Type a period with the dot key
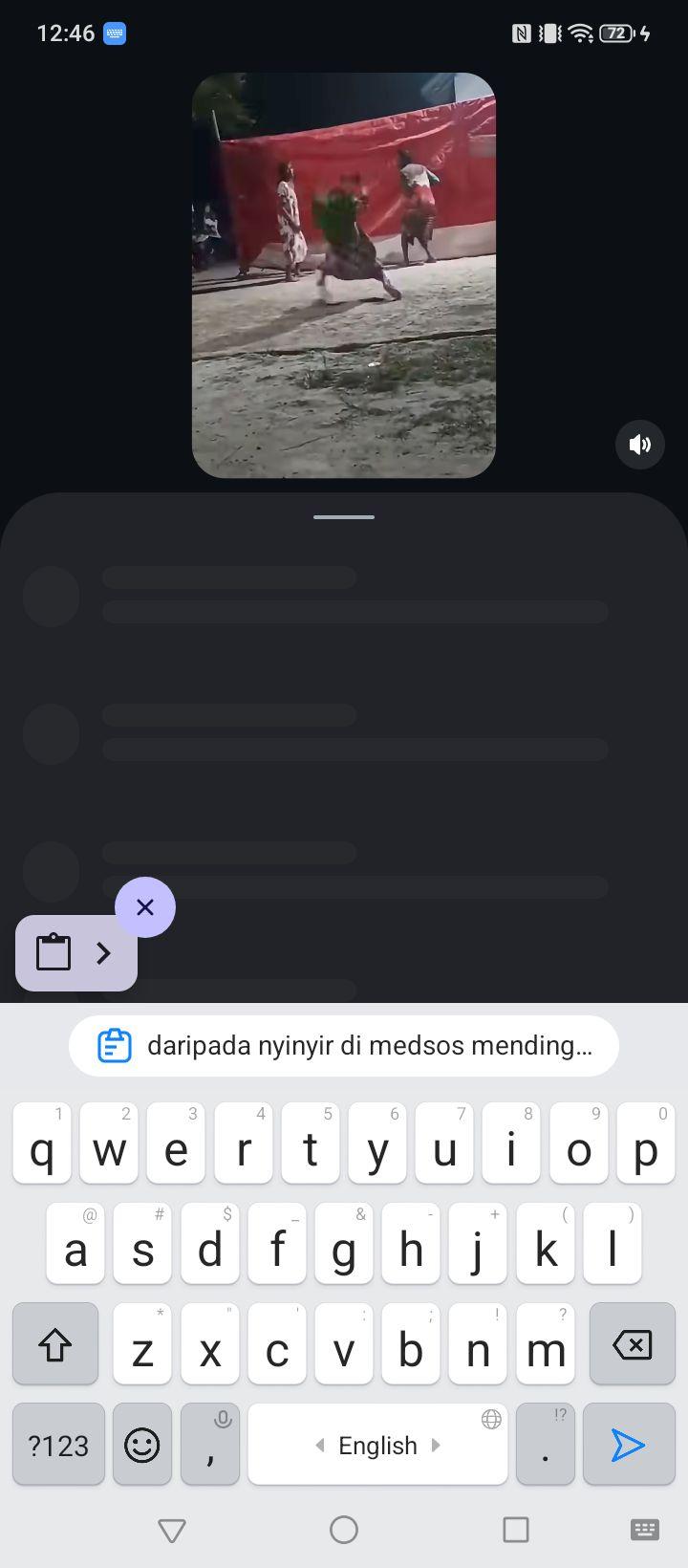Viewport: 688px width, 1568px height. tap(546, 1444)
